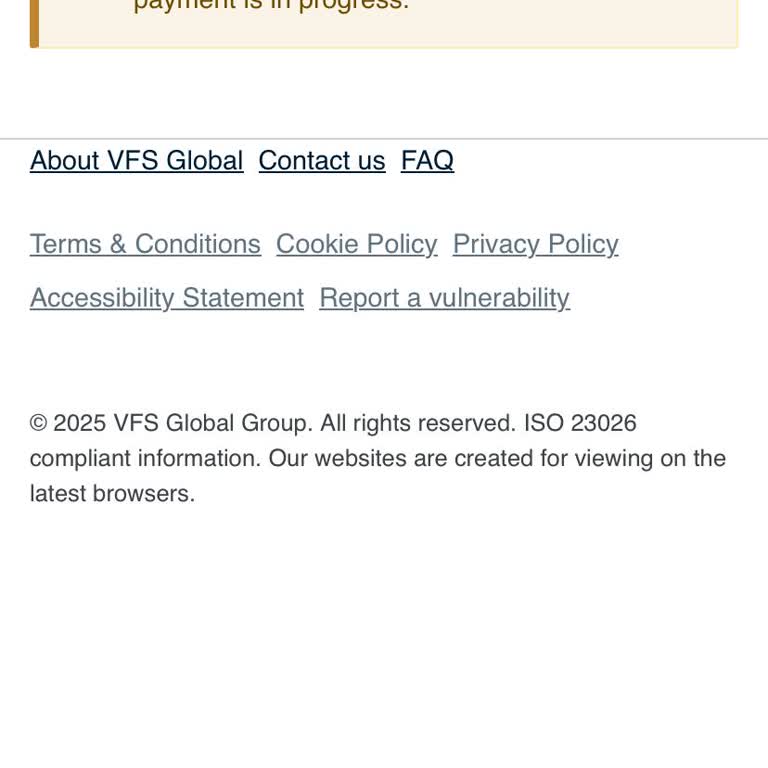Open the About VFS Global link

[136, 161]
